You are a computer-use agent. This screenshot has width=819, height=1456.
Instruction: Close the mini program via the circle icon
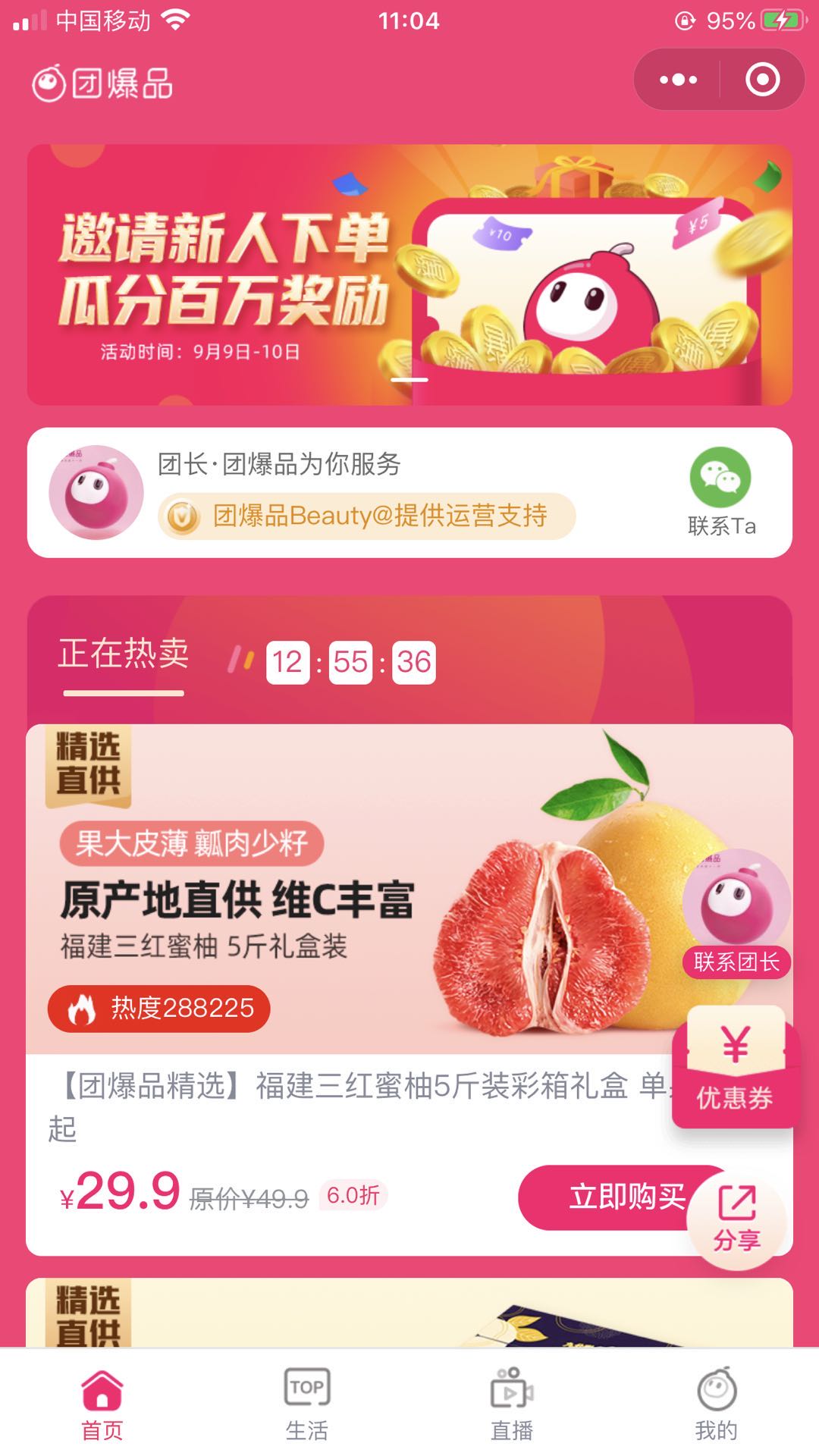point(762,80)
